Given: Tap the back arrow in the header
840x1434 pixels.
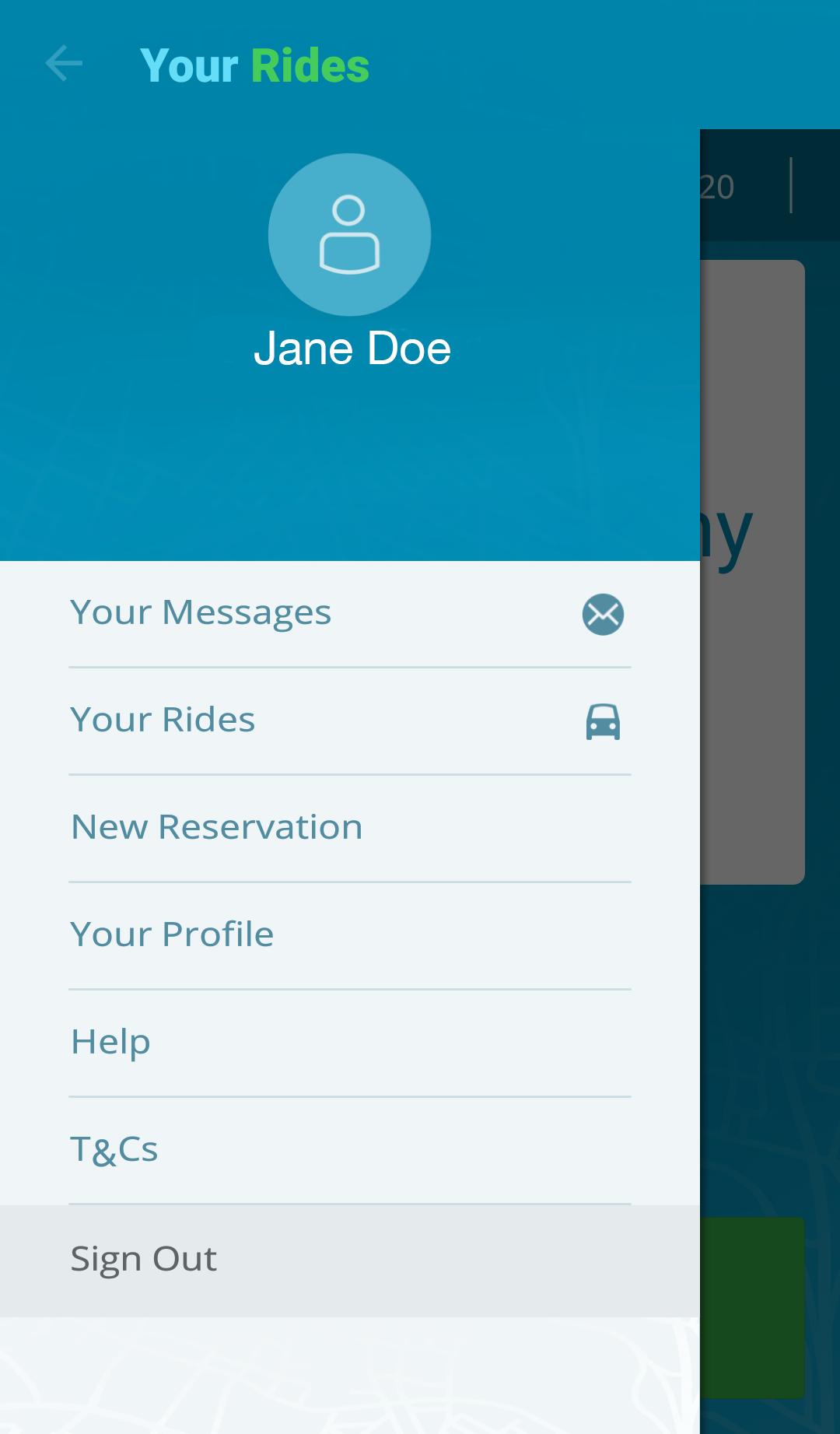Looking at the screenshot, I should 64,64.
